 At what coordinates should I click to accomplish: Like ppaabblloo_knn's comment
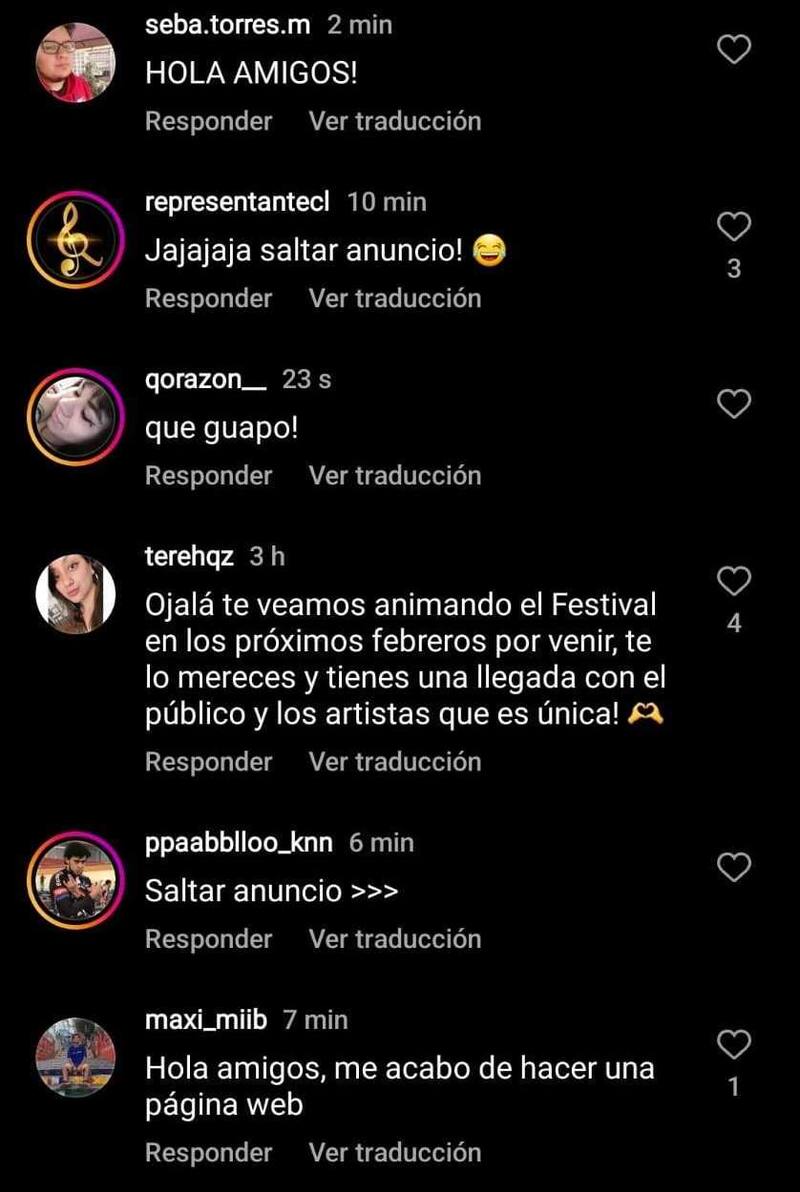[x=735, y=867]
